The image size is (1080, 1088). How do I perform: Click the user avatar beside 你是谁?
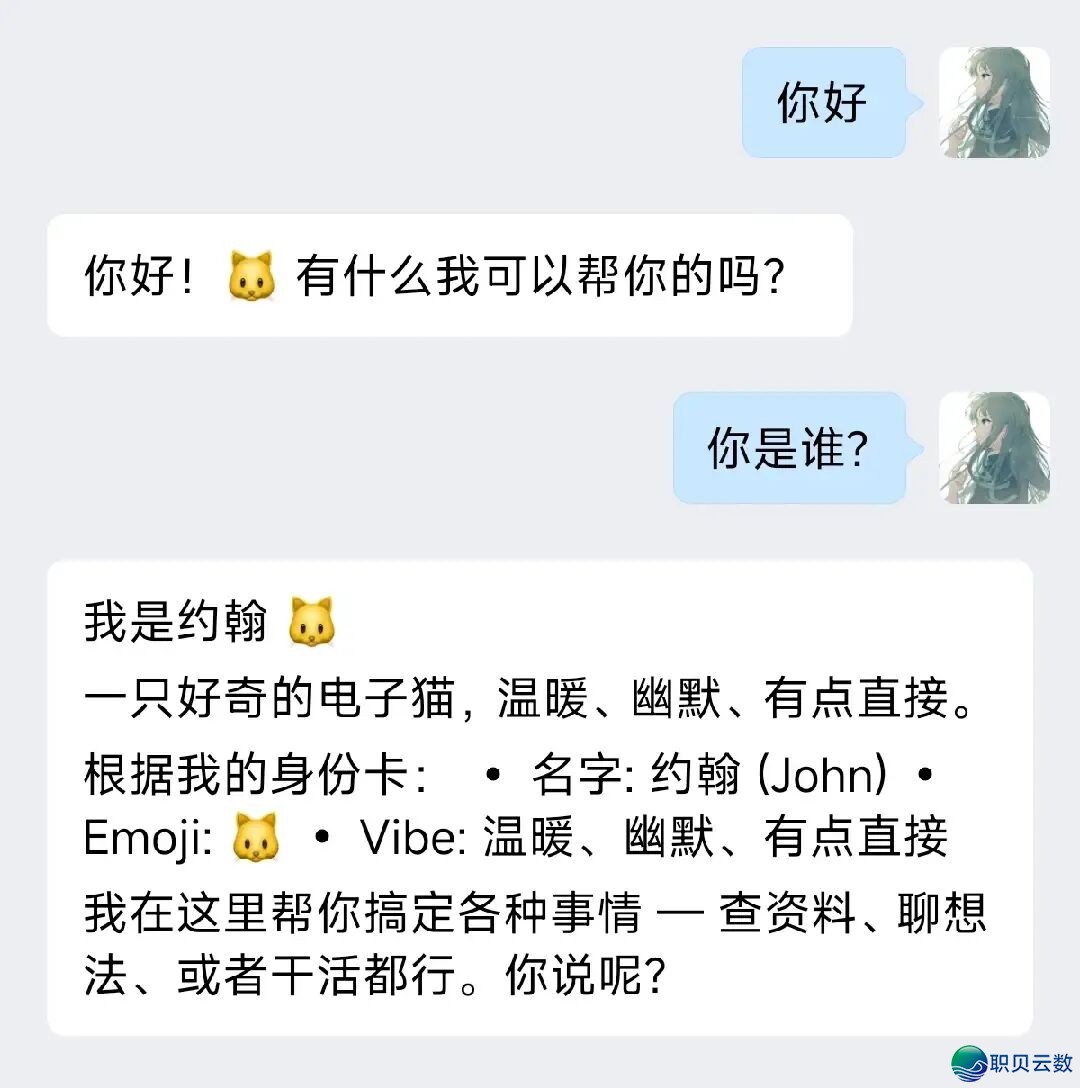point(993,450)
